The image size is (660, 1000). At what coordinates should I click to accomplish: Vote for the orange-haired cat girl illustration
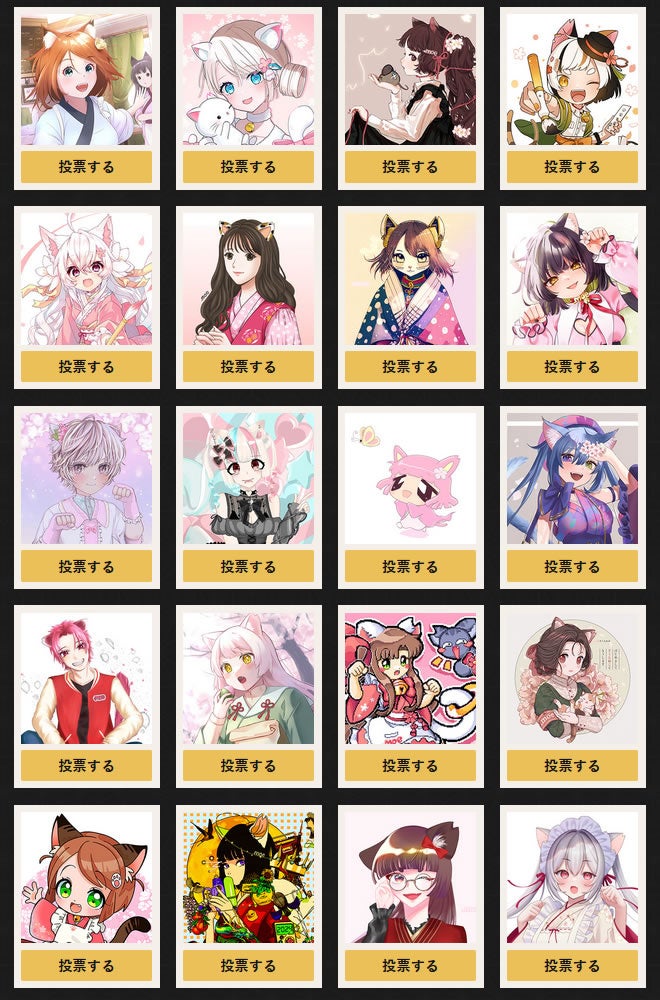pos(86,167)
